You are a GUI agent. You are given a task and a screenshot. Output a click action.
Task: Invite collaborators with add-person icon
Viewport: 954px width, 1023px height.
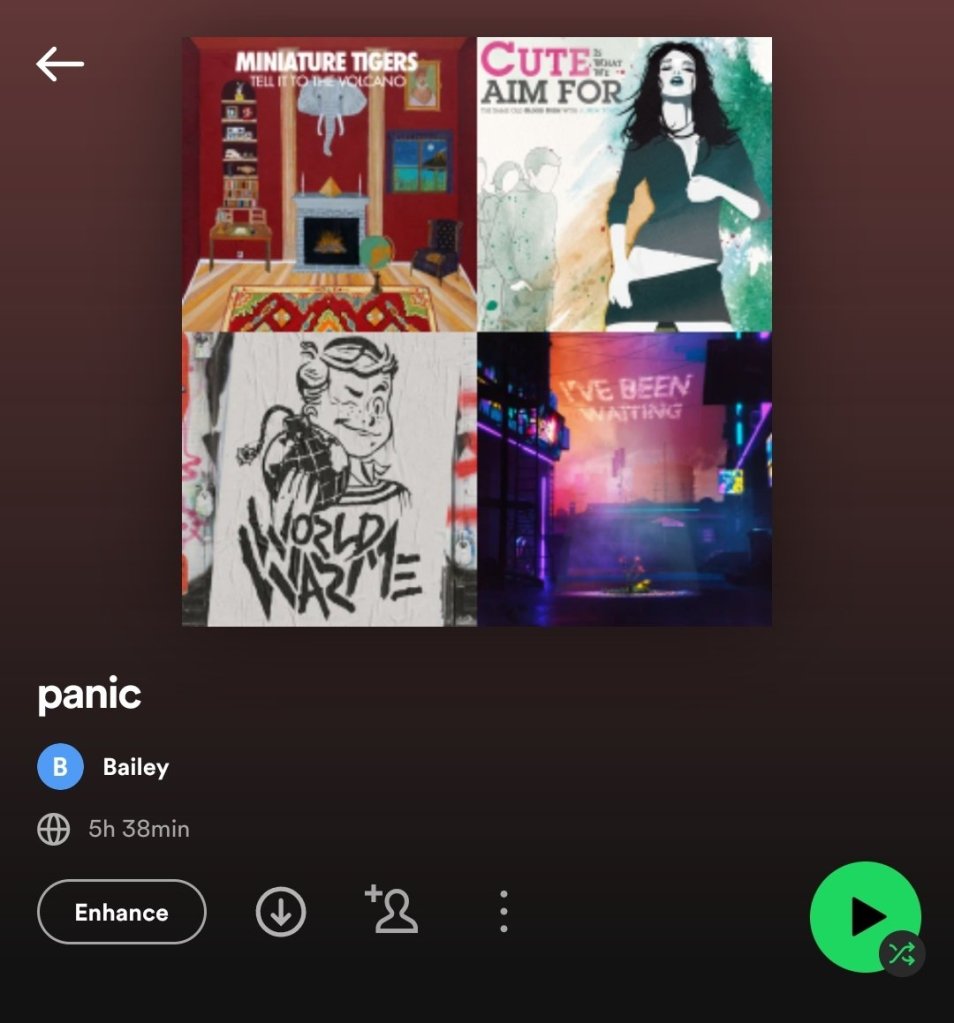tap(392, 910)
